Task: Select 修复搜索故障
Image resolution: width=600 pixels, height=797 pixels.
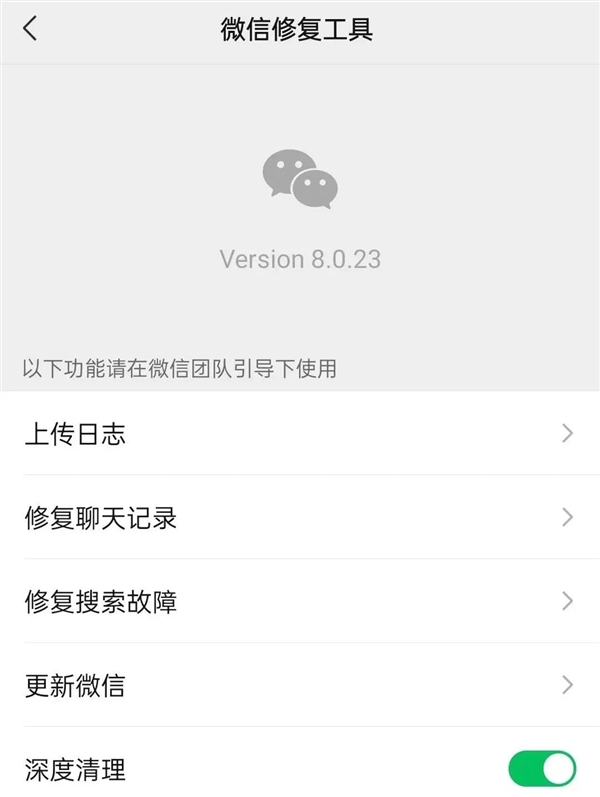Action: [300, 602]
